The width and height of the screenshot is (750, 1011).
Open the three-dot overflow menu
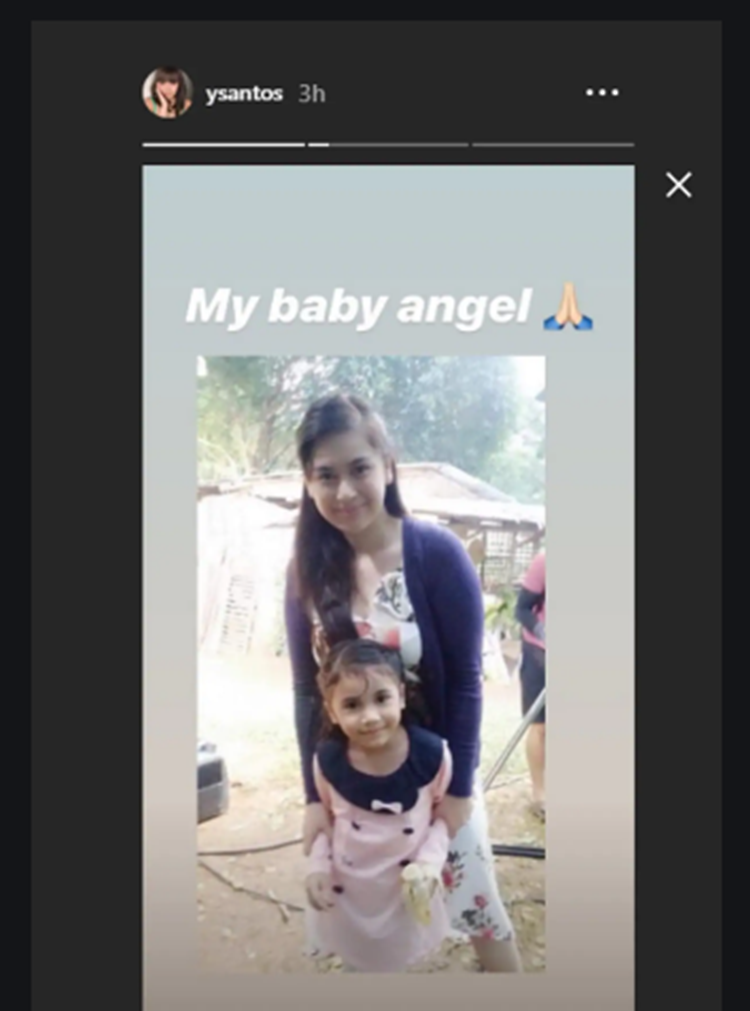(602, 93)
